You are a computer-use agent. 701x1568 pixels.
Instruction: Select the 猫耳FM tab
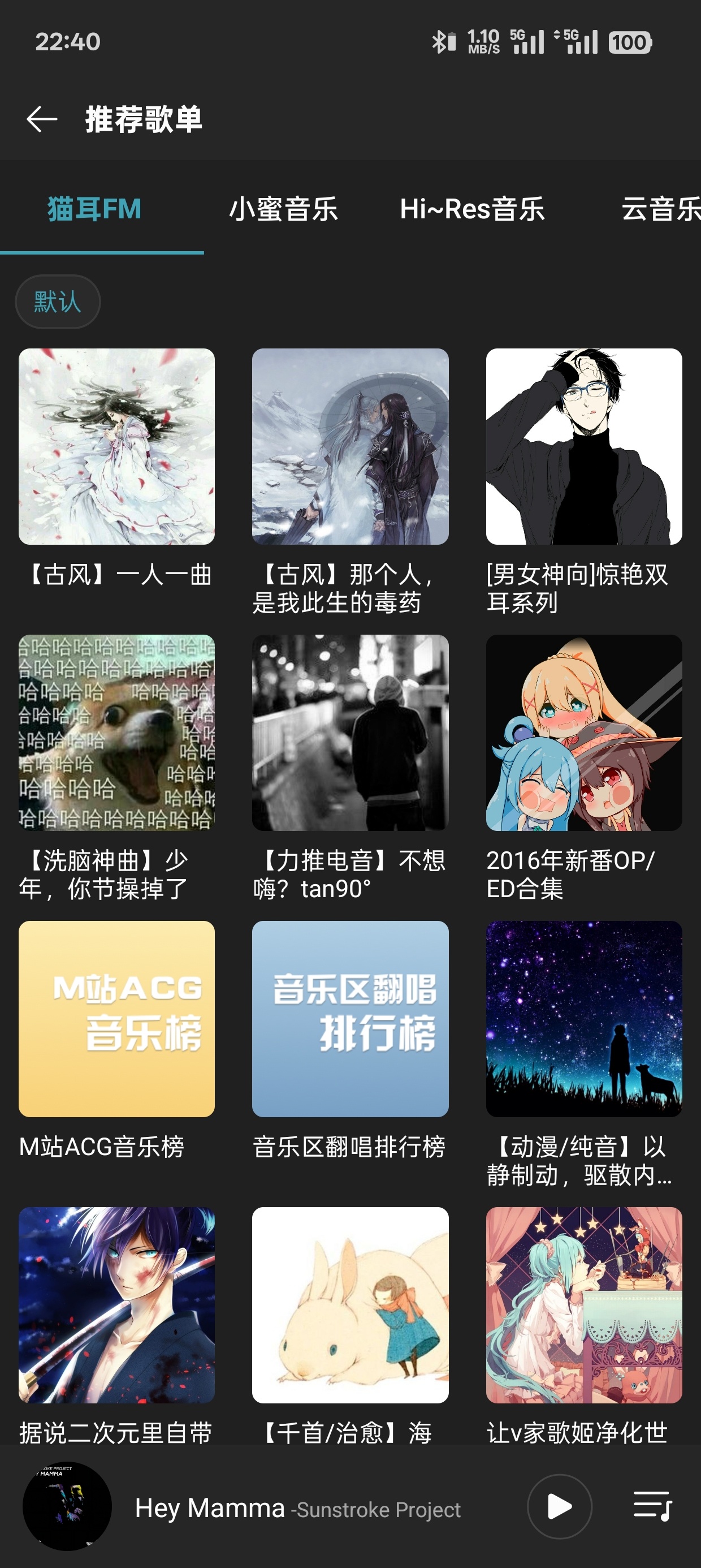pyautogui.click(x=94, y=209)
